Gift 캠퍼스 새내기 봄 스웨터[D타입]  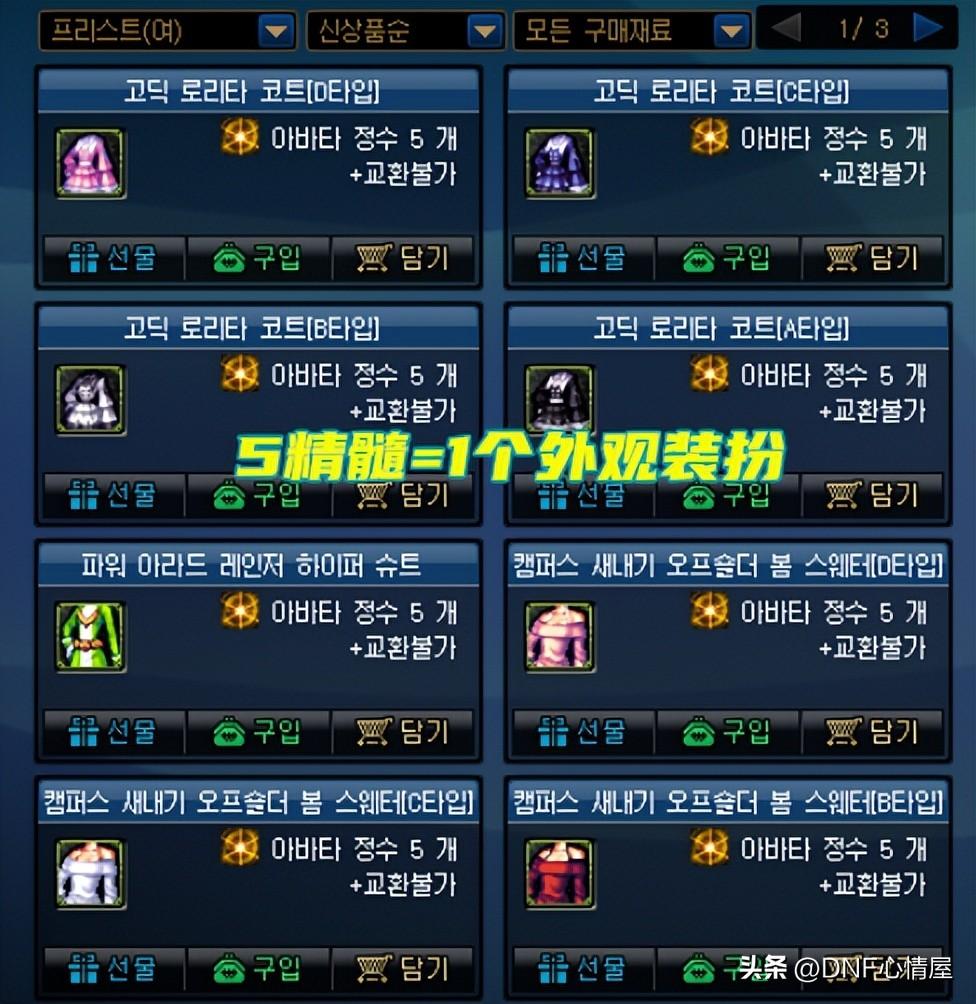(x=583, y=733)
